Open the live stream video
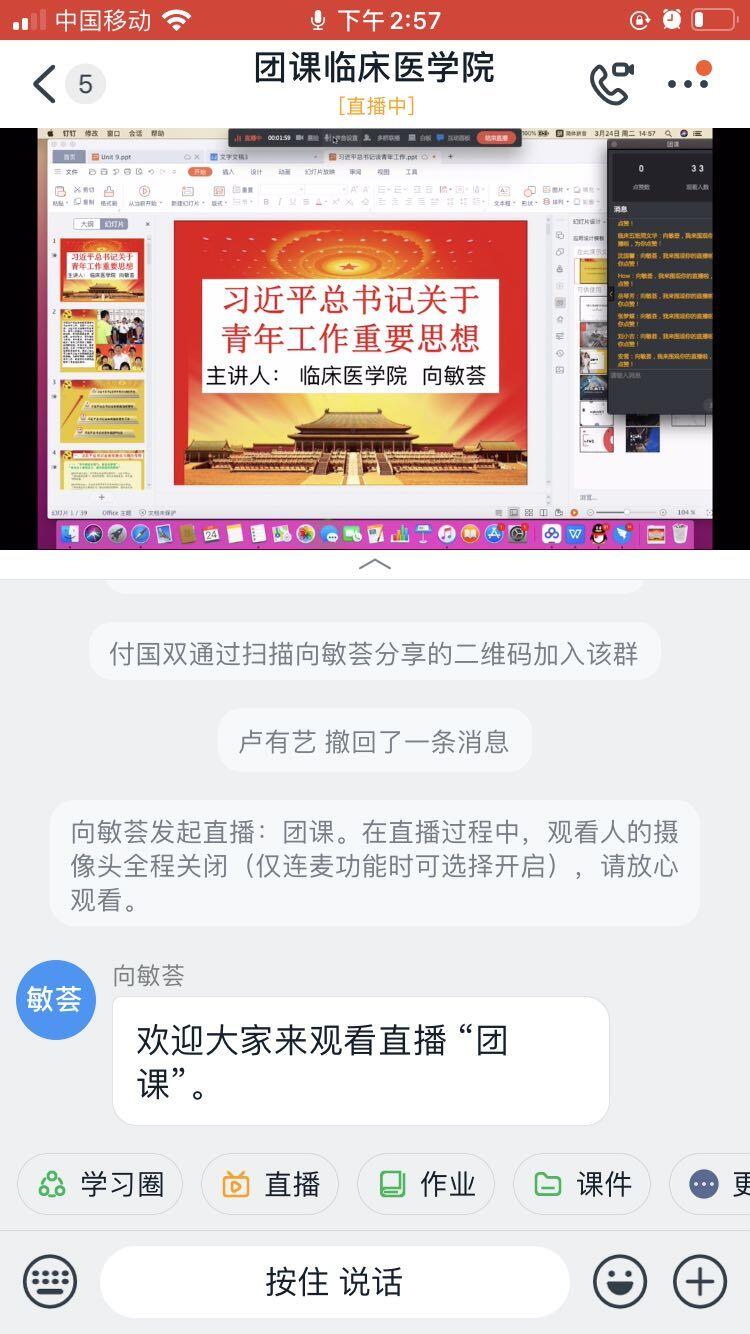This screenshot has height=1334, width=750. point(375,338)
